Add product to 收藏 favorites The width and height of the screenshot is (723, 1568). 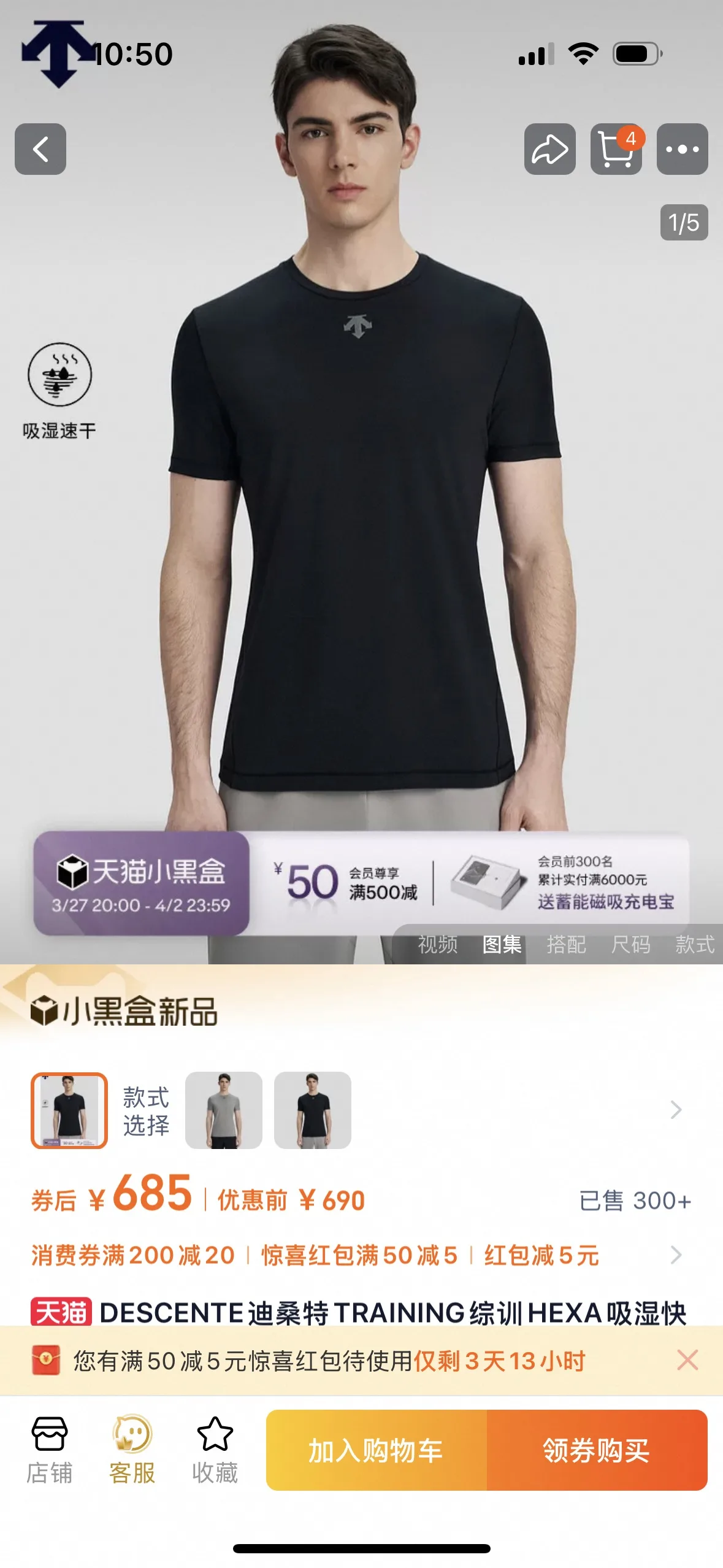(215, 1450)
